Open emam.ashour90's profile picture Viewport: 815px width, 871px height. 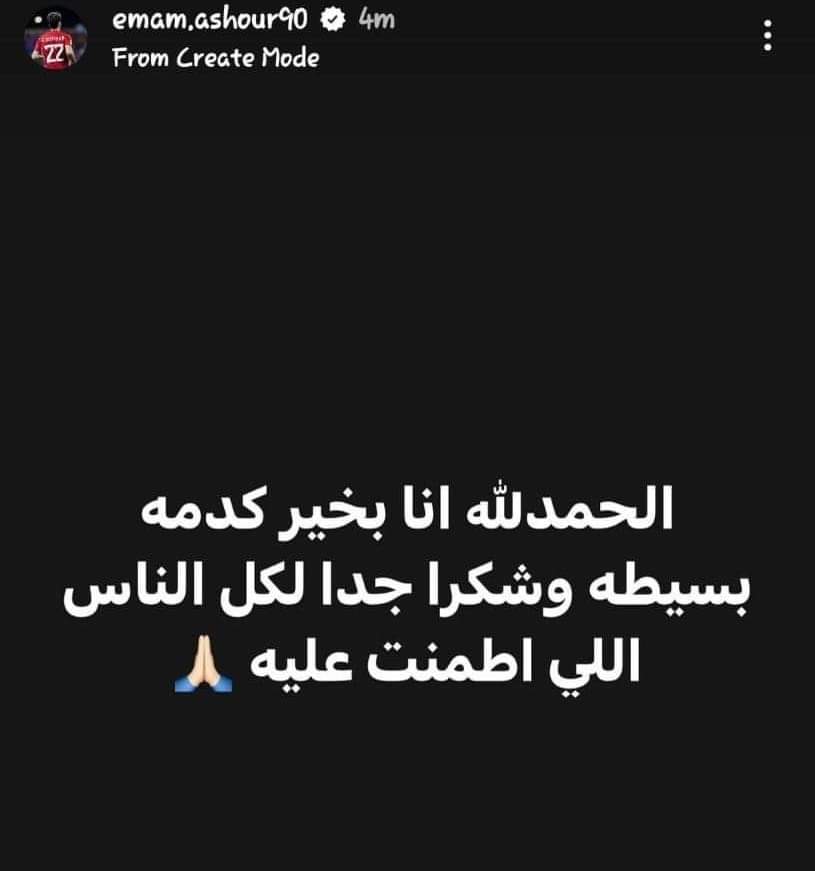pos(55,40)
